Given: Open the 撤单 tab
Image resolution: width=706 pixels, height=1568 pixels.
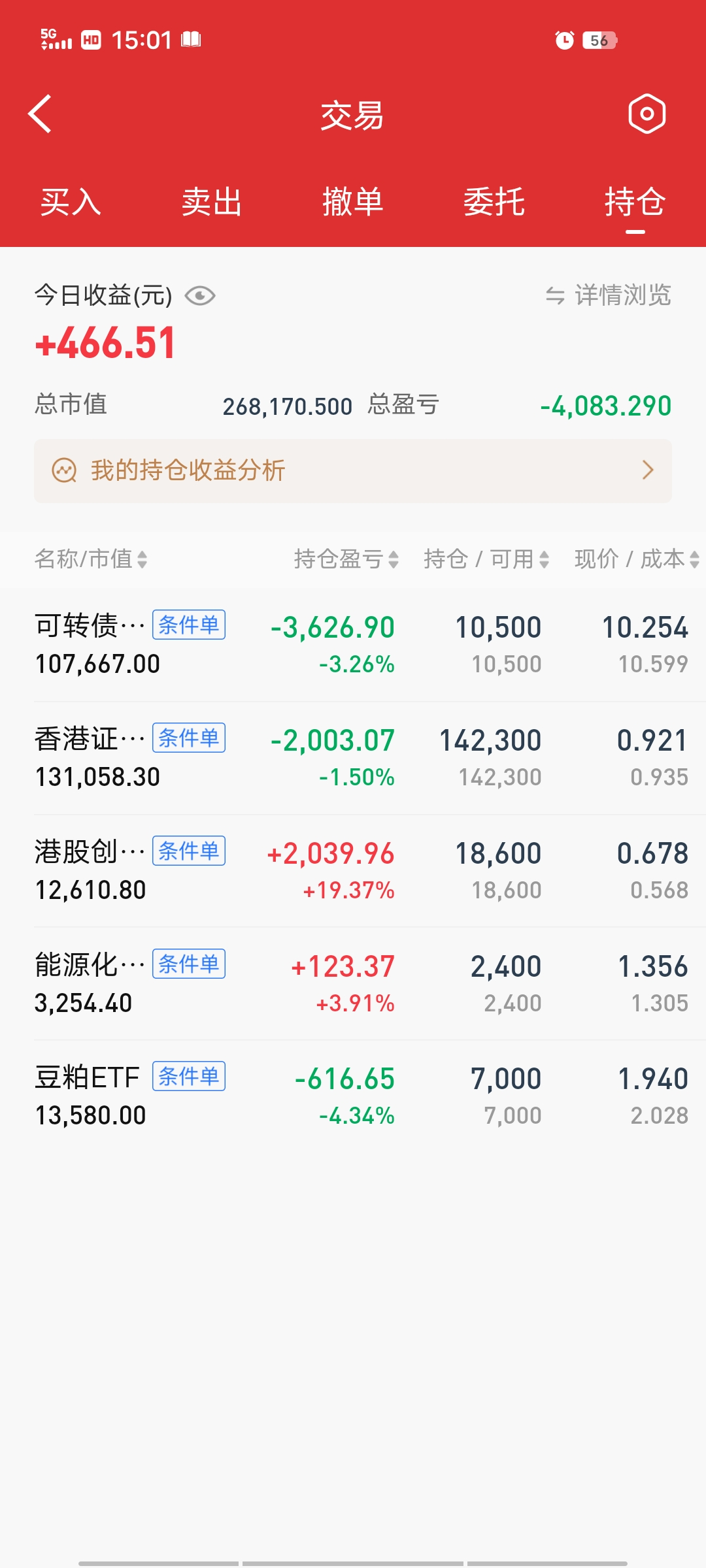Looking at the screenshot, I should [x=353, y=202].
